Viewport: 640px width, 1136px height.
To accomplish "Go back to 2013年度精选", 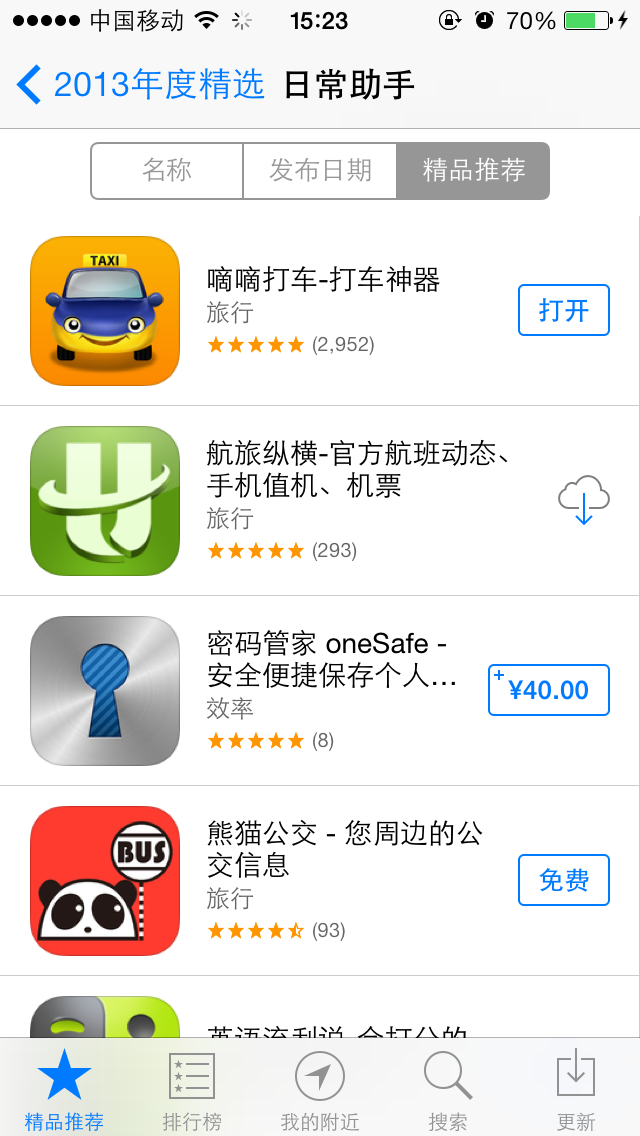I will point(140,85).
